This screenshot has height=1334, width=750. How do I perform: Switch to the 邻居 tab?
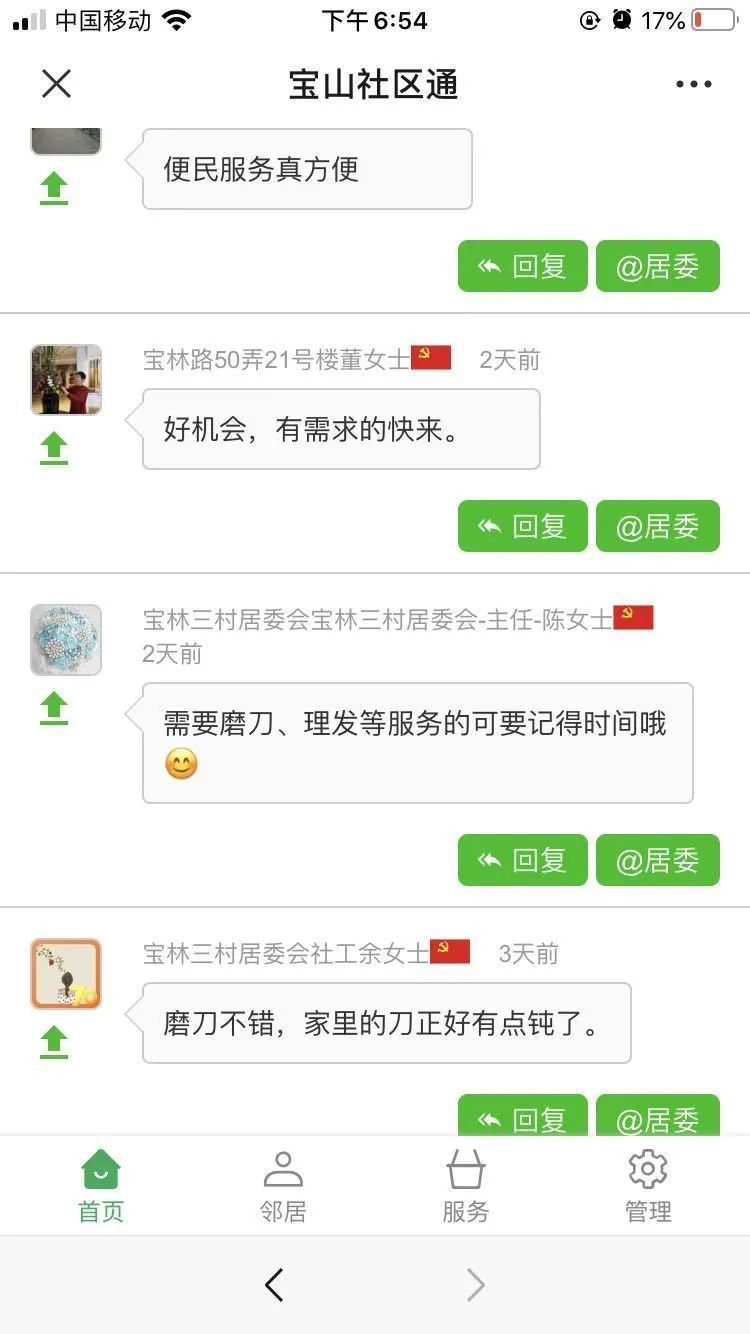point(283,1186)
